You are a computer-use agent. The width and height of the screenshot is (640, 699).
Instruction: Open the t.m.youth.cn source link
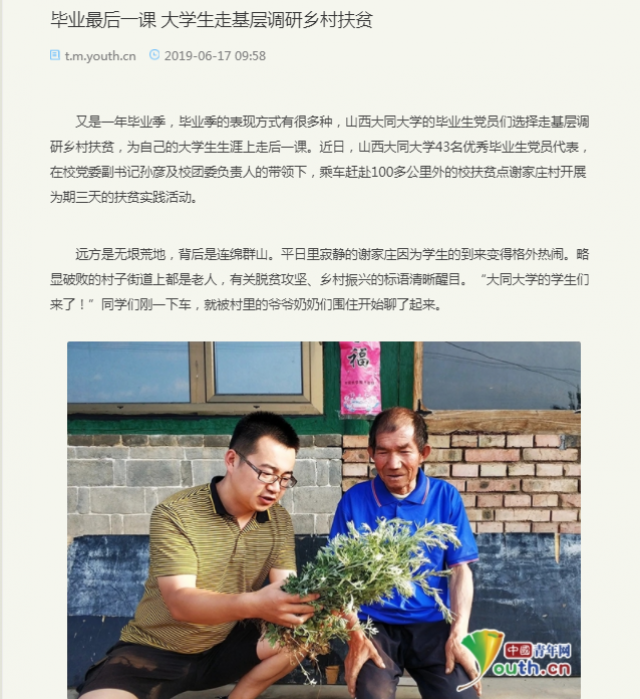[x=99, y=56]
